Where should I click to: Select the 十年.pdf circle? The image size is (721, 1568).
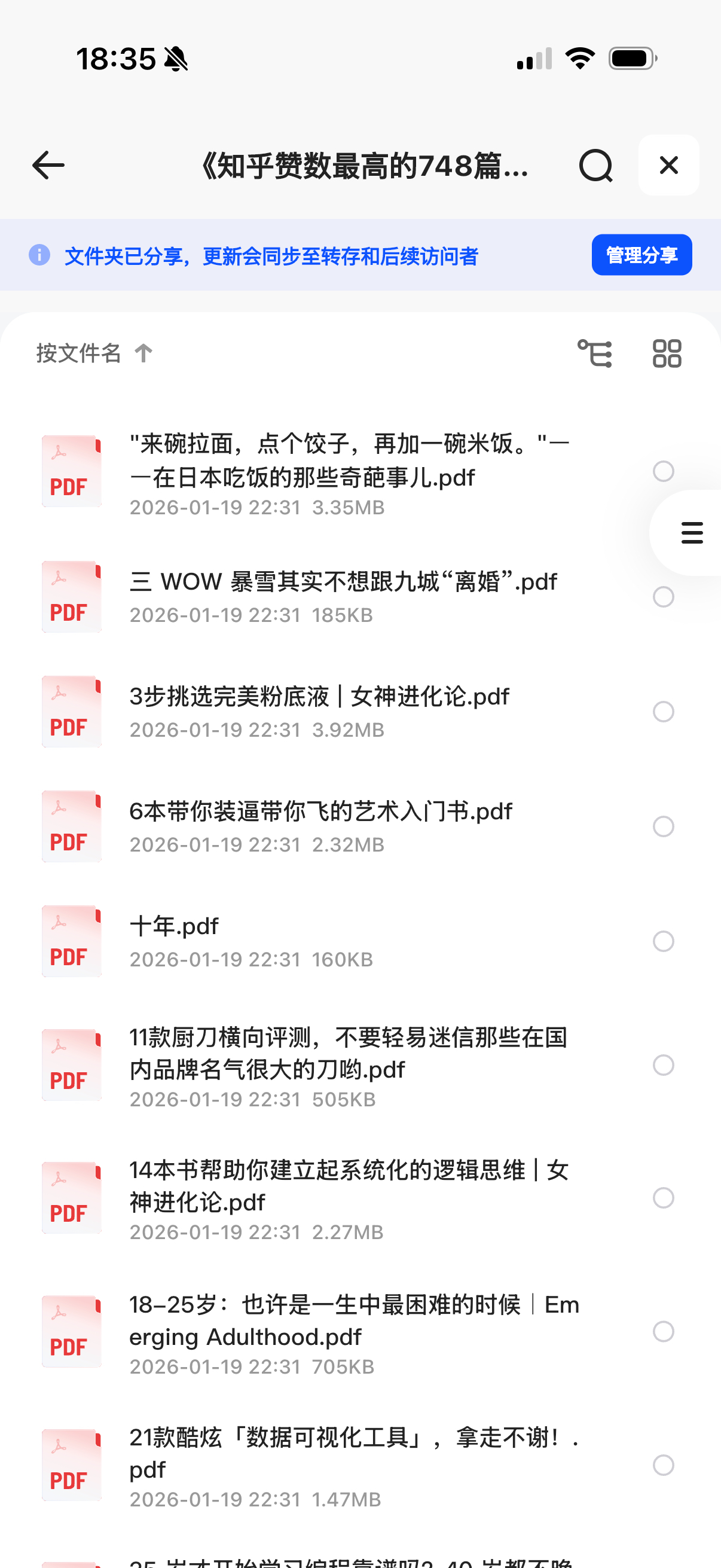click(x=663, y=941)
